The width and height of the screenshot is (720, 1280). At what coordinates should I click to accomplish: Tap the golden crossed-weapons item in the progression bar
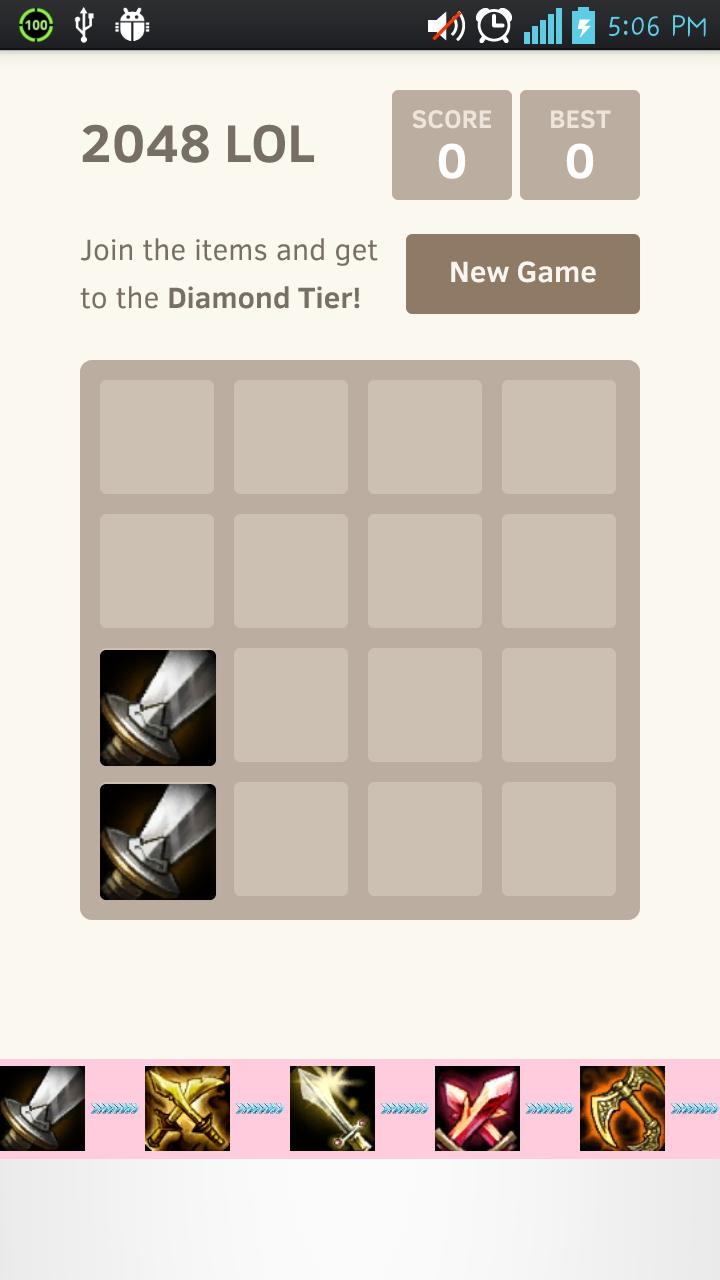(187, 1106)
